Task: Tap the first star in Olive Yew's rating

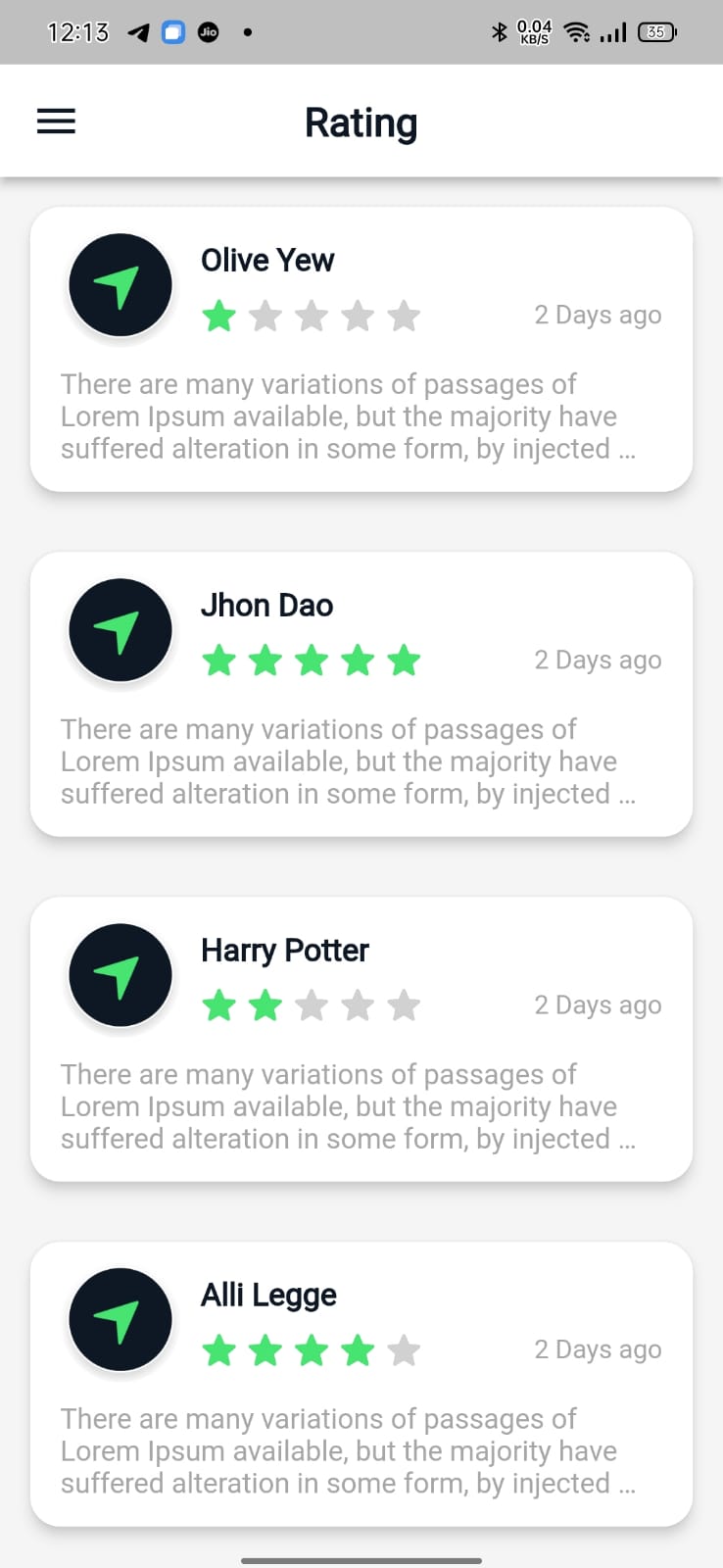Action: [x=219, y=315]
